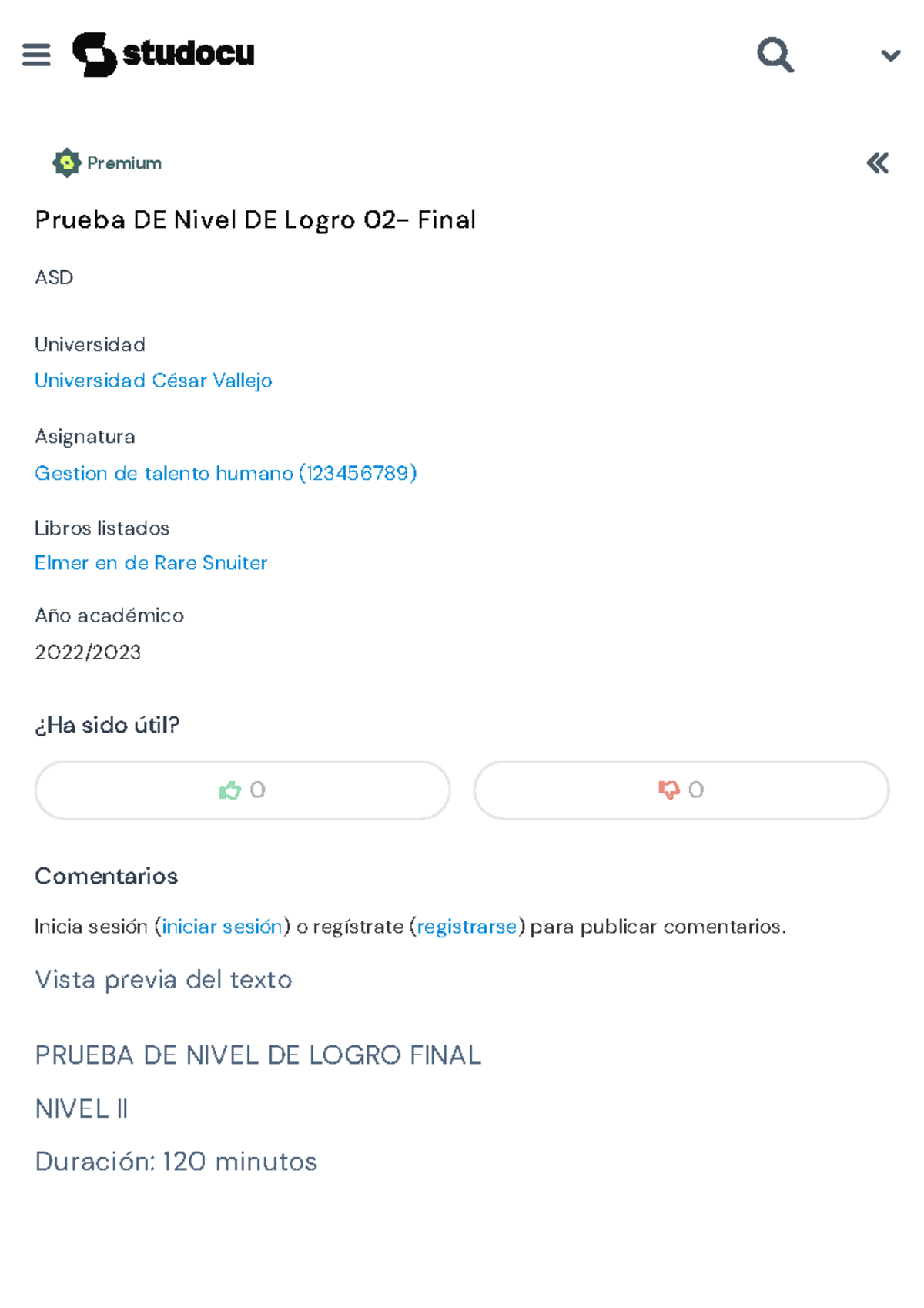924x1308 pixels.
Task: Select Vista previa del texto heading
Action: point(163,979)
